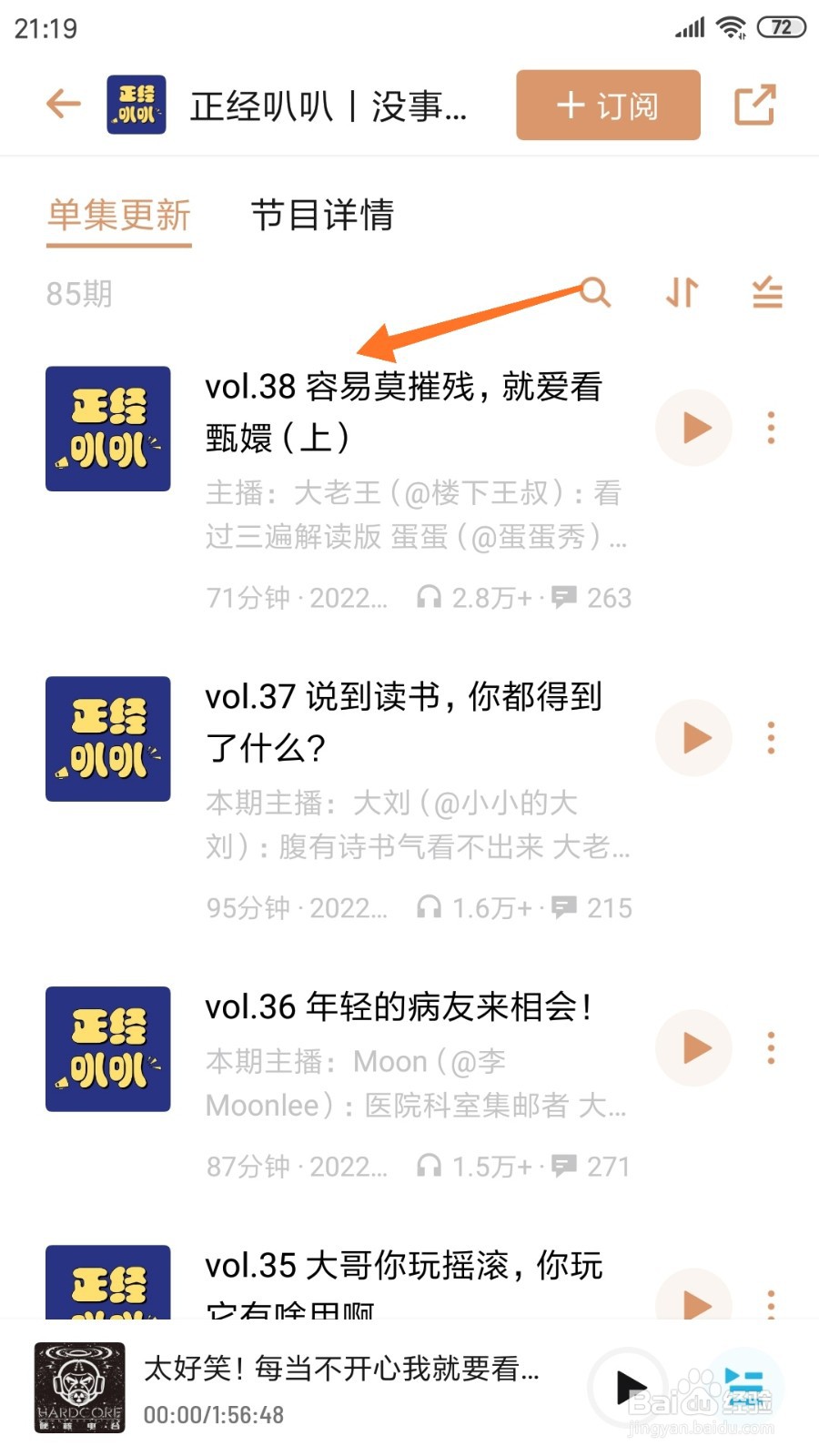The width and height of the screenshot is (819, 1456).
Task: Select the 单集更新 tab
Action: (119, 217)
